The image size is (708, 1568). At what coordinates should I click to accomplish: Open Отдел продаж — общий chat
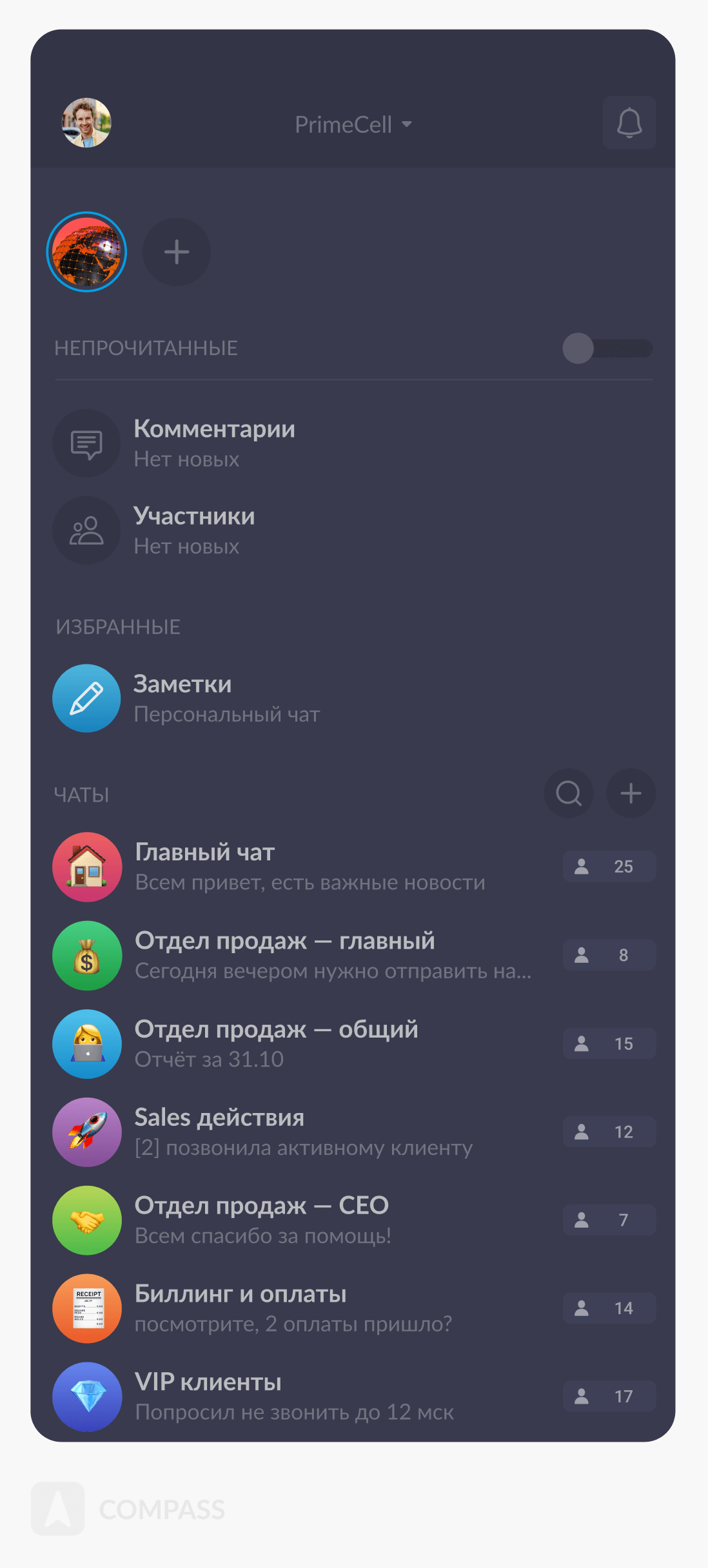pyautogui.click(x=310, y=1043)
